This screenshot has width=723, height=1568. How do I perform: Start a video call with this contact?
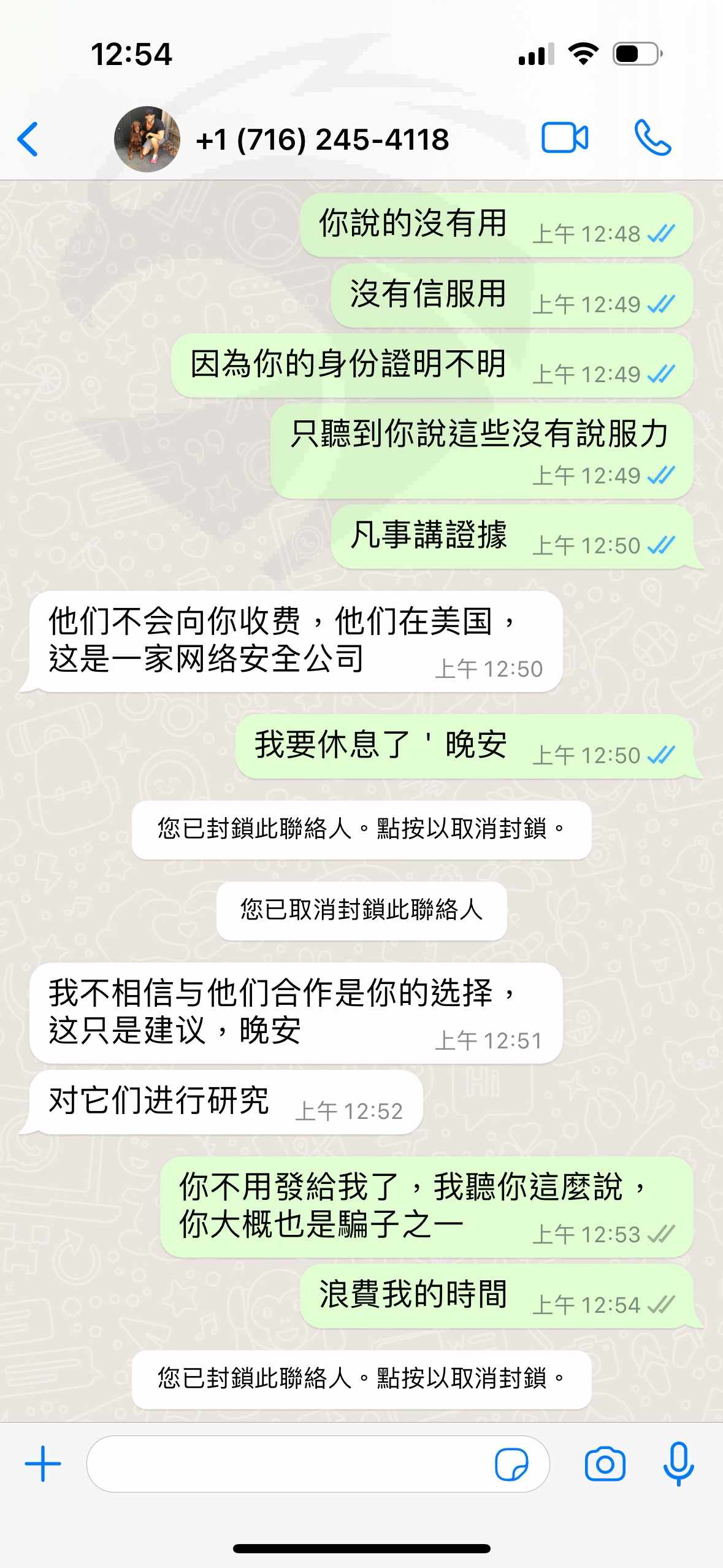[565, 137]
